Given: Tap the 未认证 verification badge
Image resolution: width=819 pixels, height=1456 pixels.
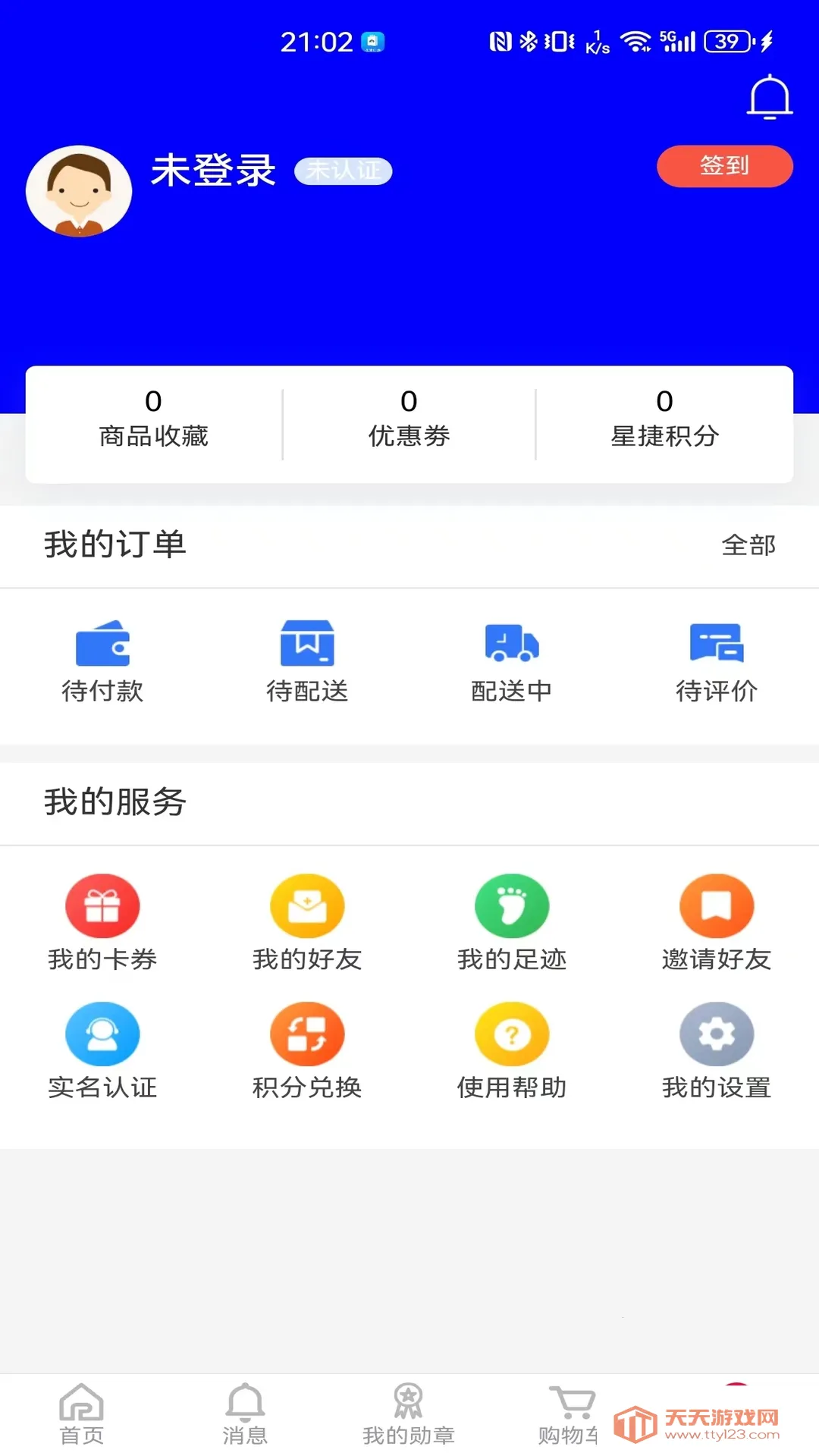Looking at the screenshot, I should [343, 171].
